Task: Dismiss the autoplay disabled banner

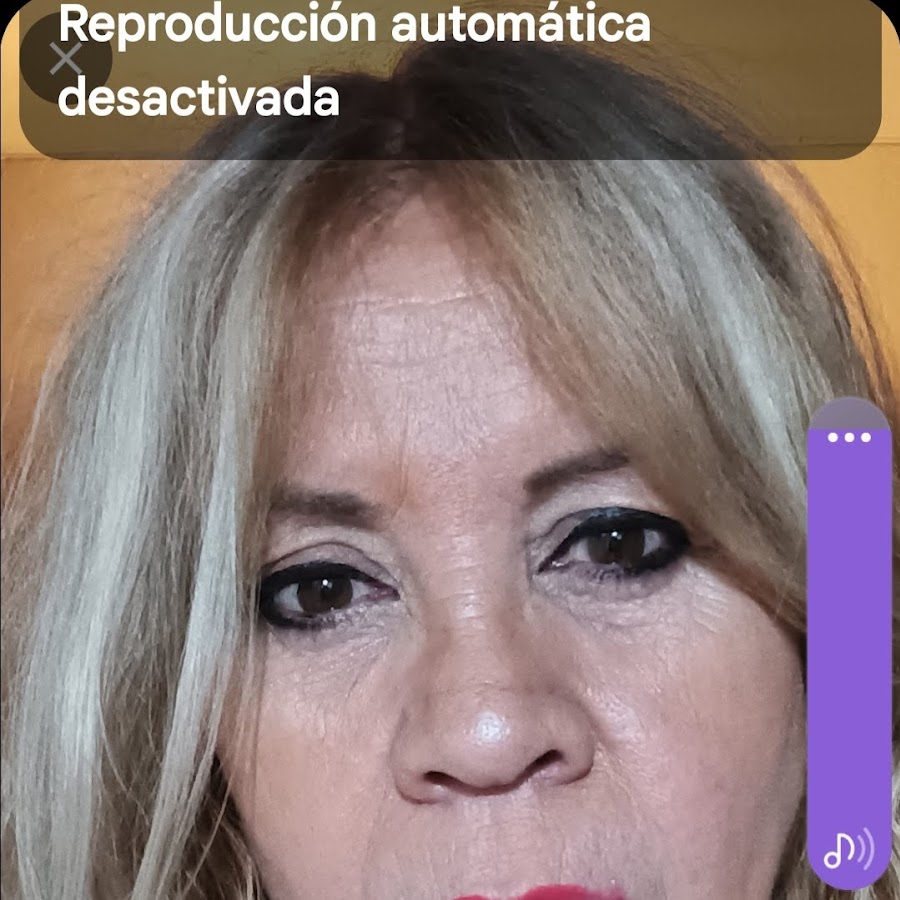Action: tap(66, 60)
